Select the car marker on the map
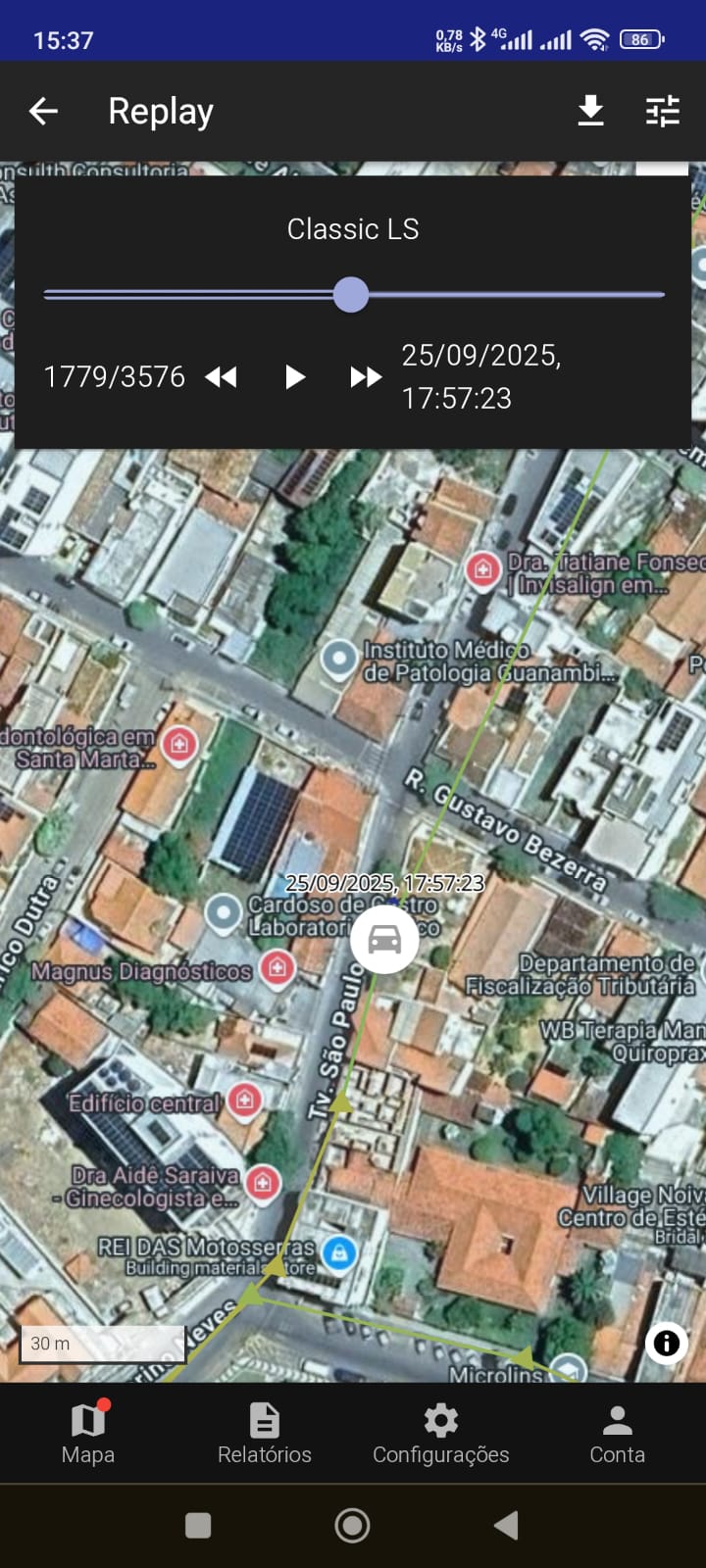 (384, 940)
